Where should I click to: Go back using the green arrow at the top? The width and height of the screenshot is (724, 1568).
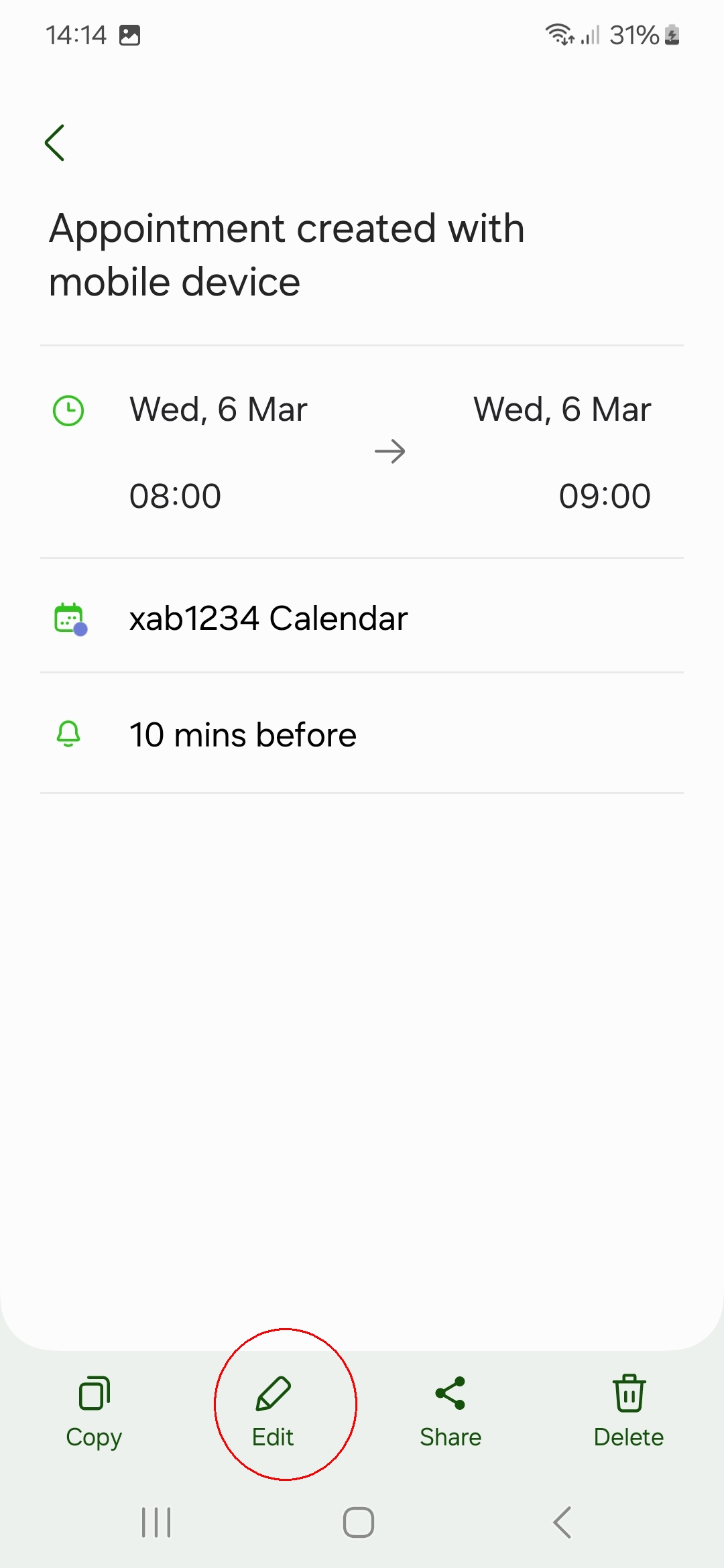[55, 143]
